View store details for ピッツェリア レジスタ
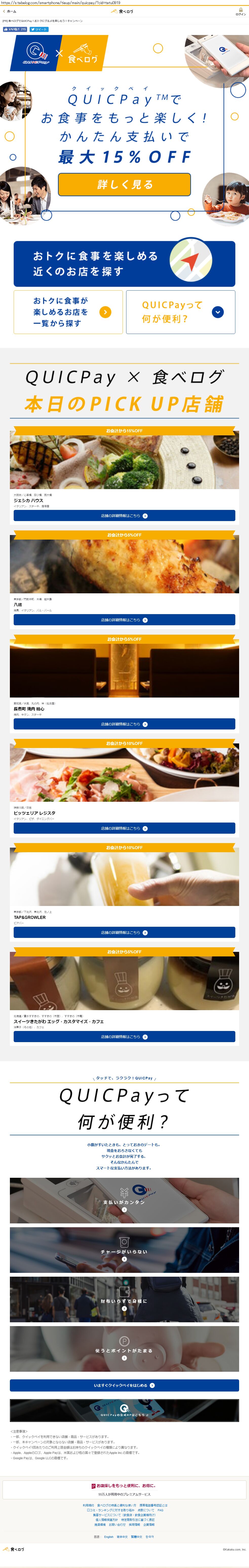Image resolution: width=249 pixels, height=1568 pixels. (x=124, y=828)
